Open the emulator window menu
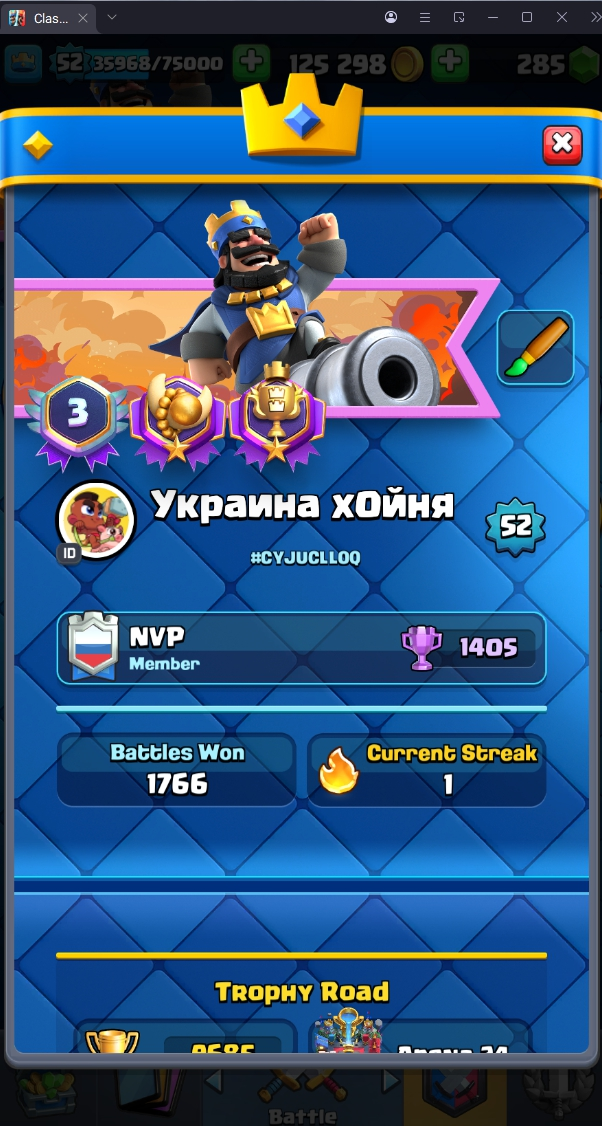The width and height of the screenshot is (602, 1126). click(x=425, y=17)
